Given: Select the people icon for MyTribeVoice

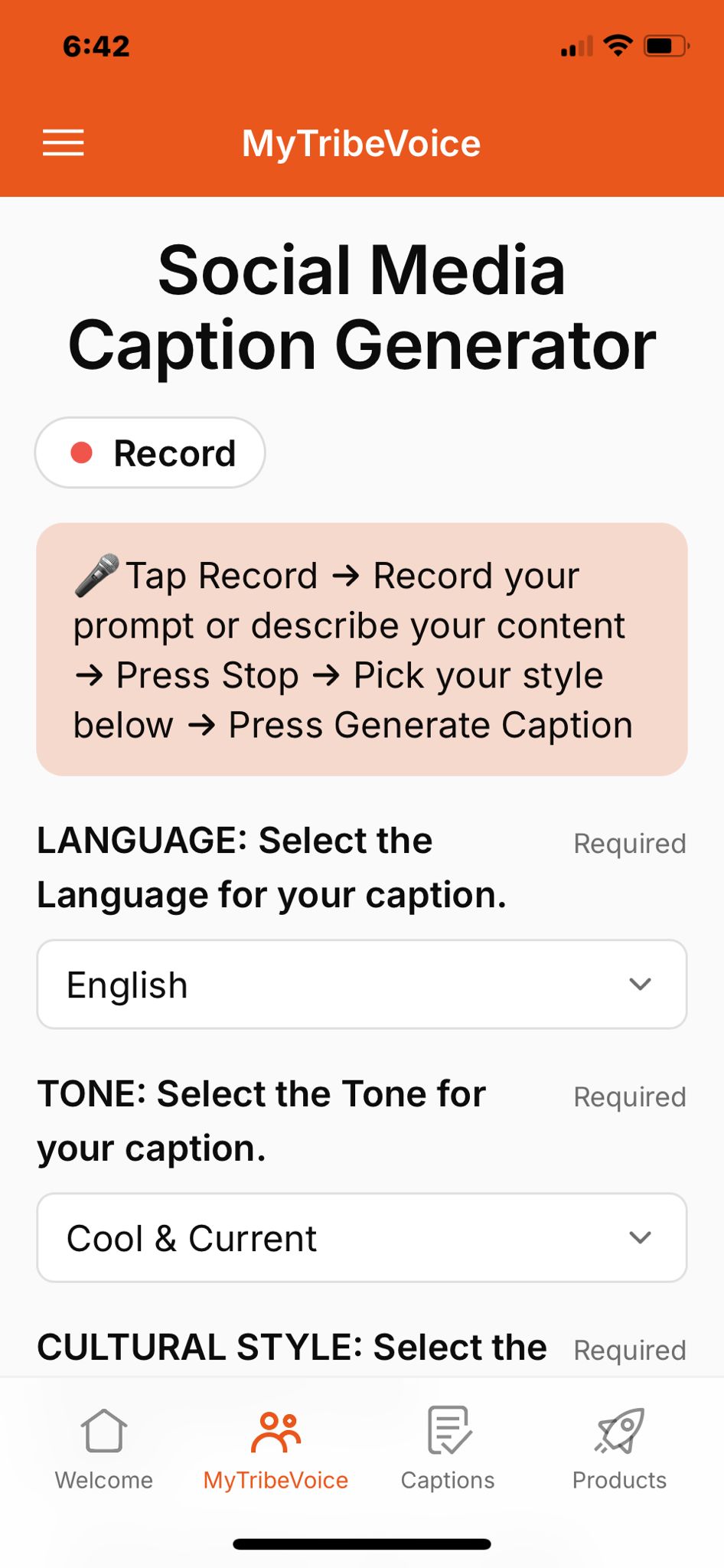Looking at the screenshot, I should point(276,1431).
